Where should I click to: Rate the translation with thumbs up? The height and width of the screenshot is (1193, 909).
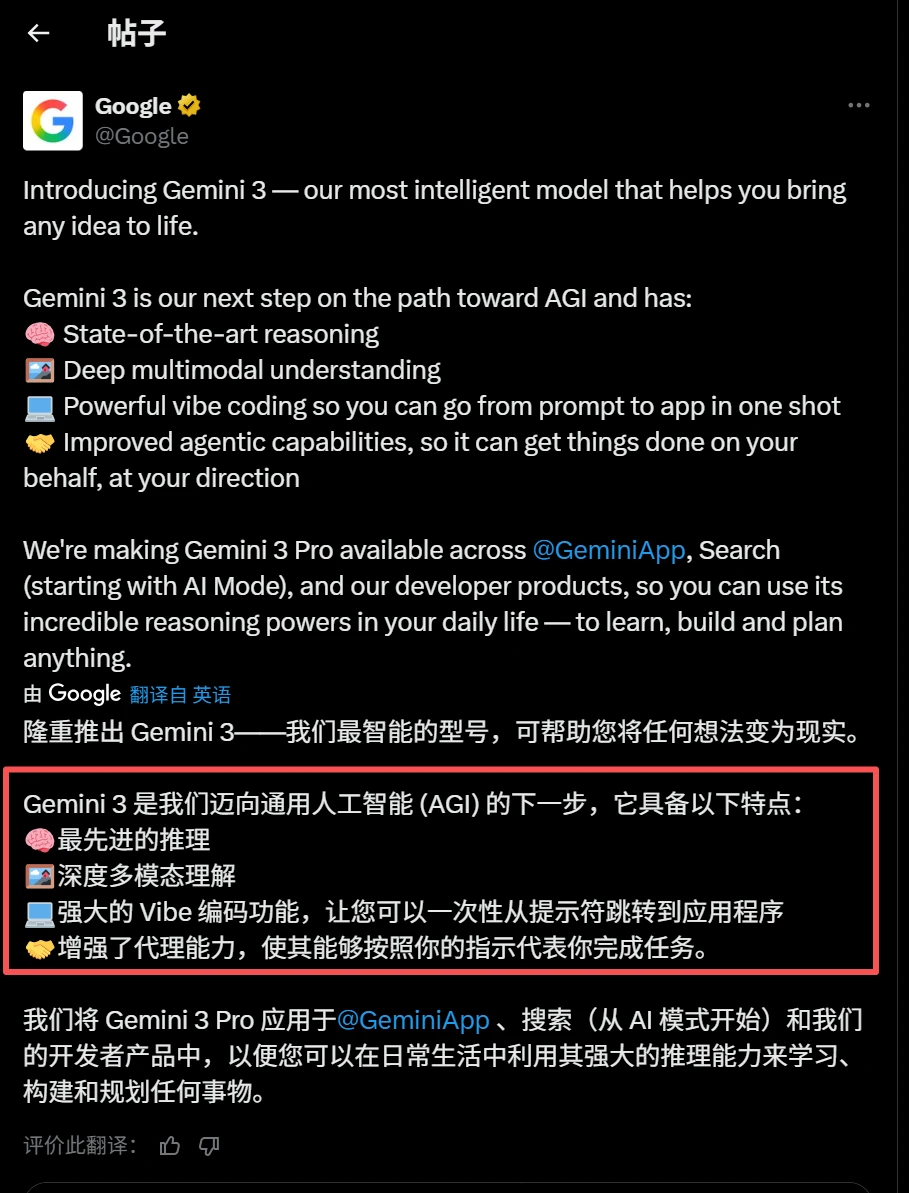(x=170, y=1145)
